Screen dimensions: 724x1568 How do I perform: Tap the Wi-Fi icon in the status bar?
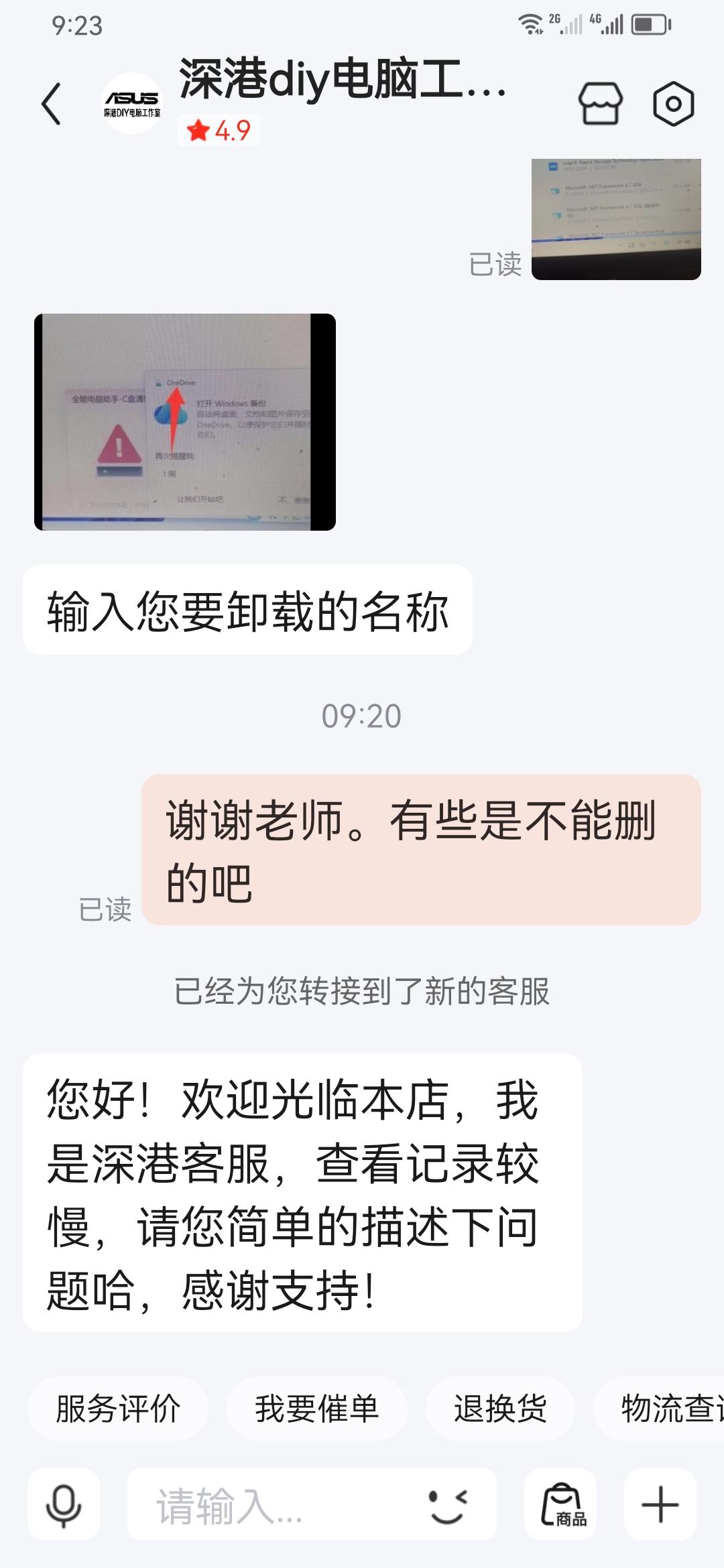[x=530, y=22]
